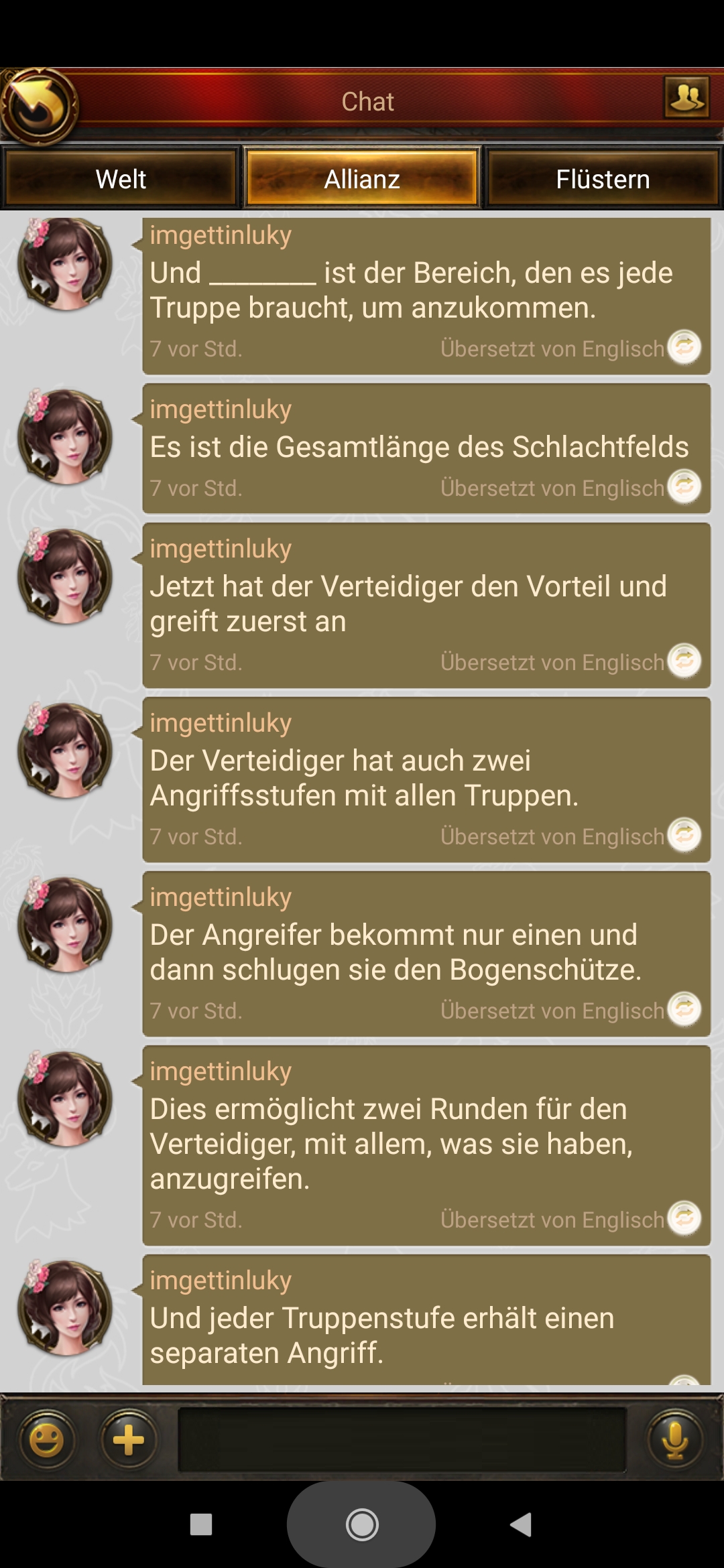Toggle translation on the zwei Angriffsstufen message
Viewport: 724px width, 1568px height.
(684, 835)
